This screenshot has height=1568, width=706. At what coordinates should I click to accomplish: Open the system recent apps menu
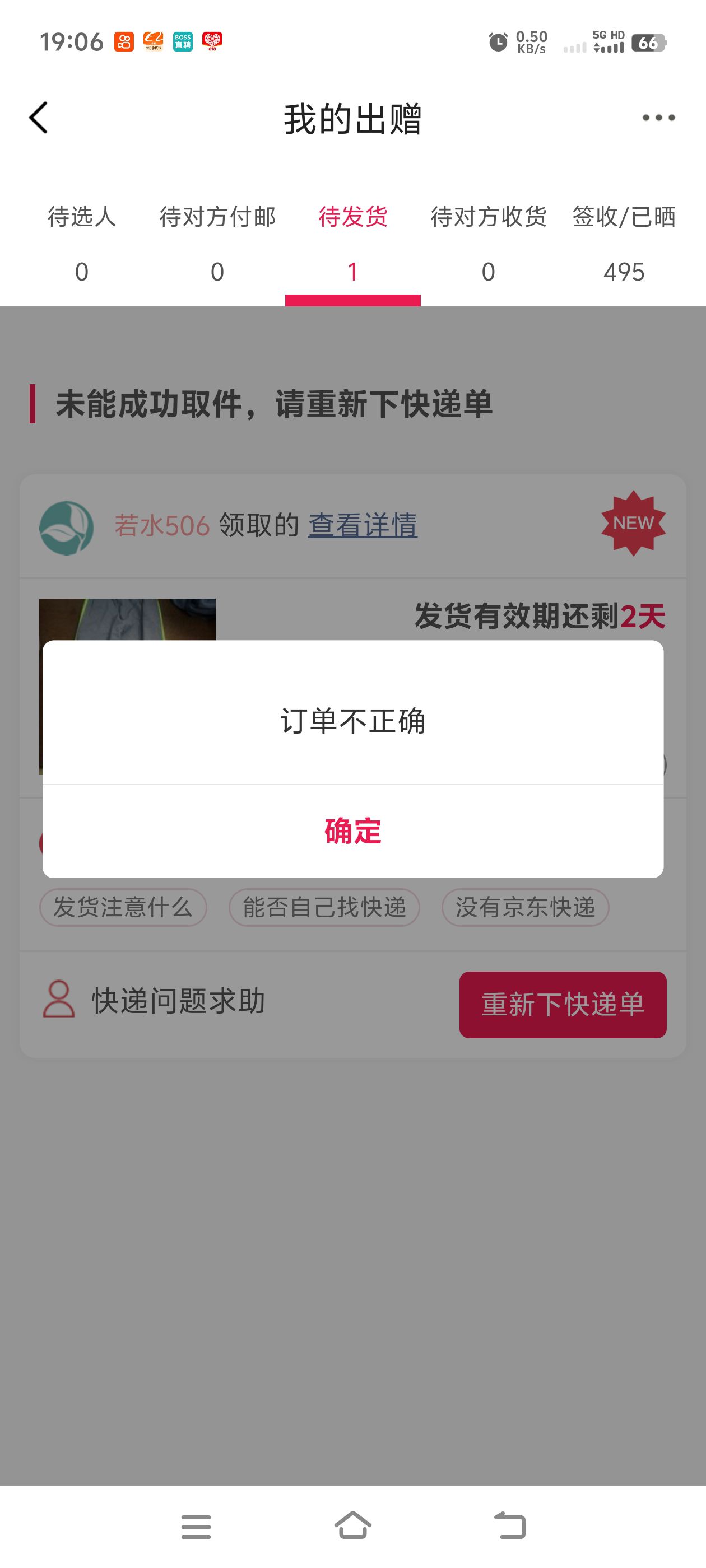coord(196,1526)
